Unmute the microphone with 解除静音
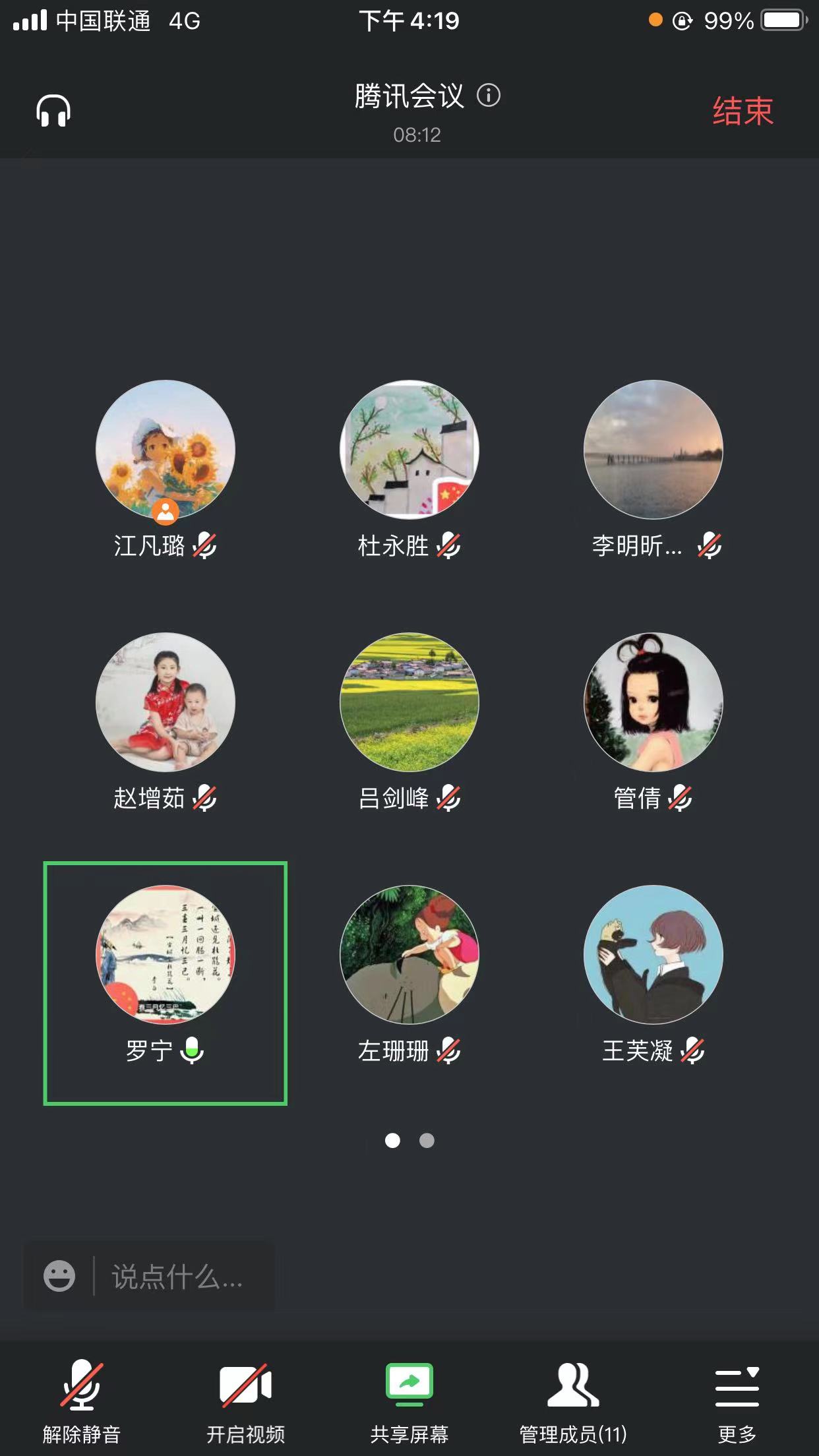The image size is (819, 1456). click(82, 1398)
